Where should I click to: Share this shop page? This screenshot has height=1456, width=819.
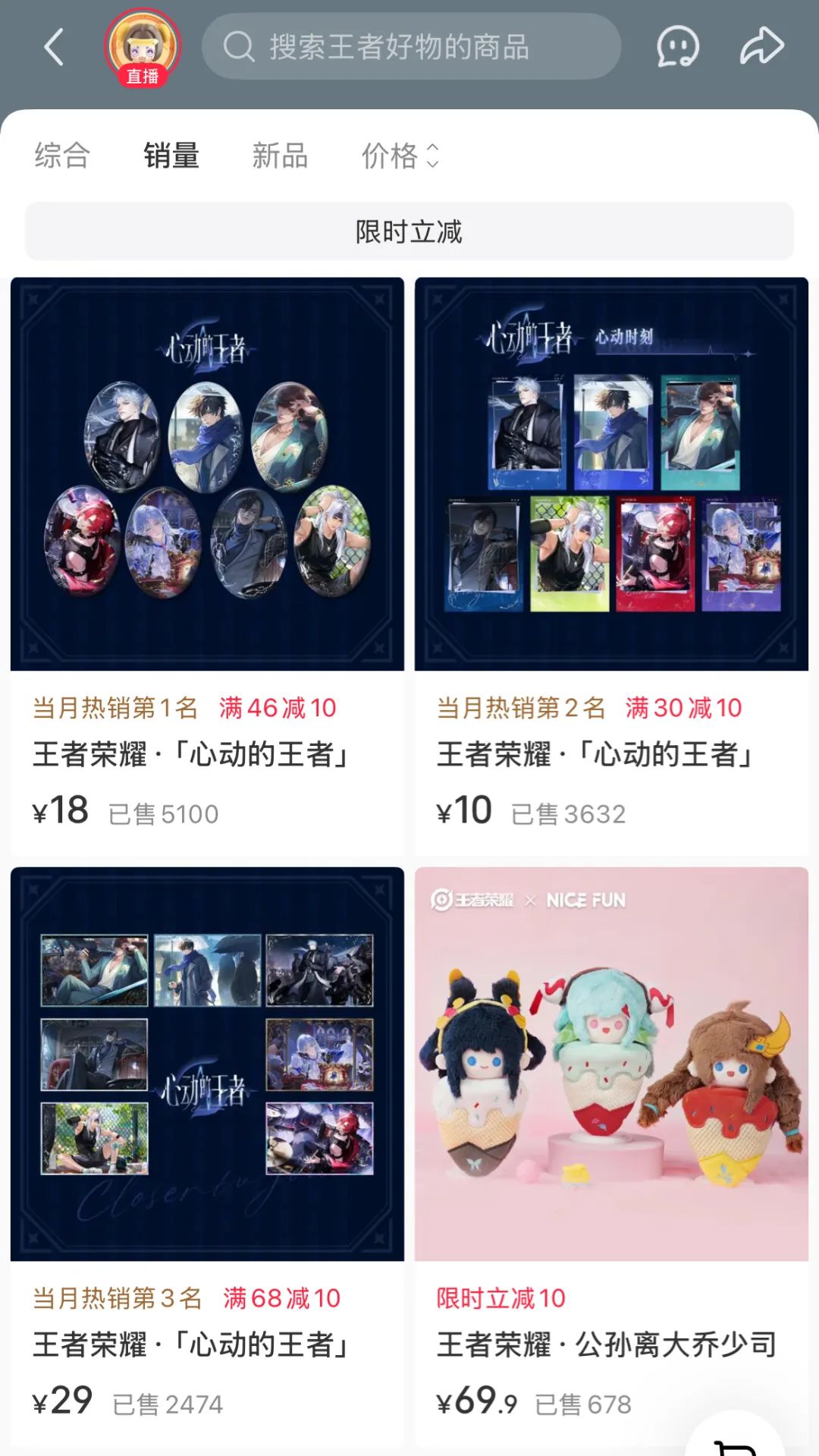[x=761, y=47]
